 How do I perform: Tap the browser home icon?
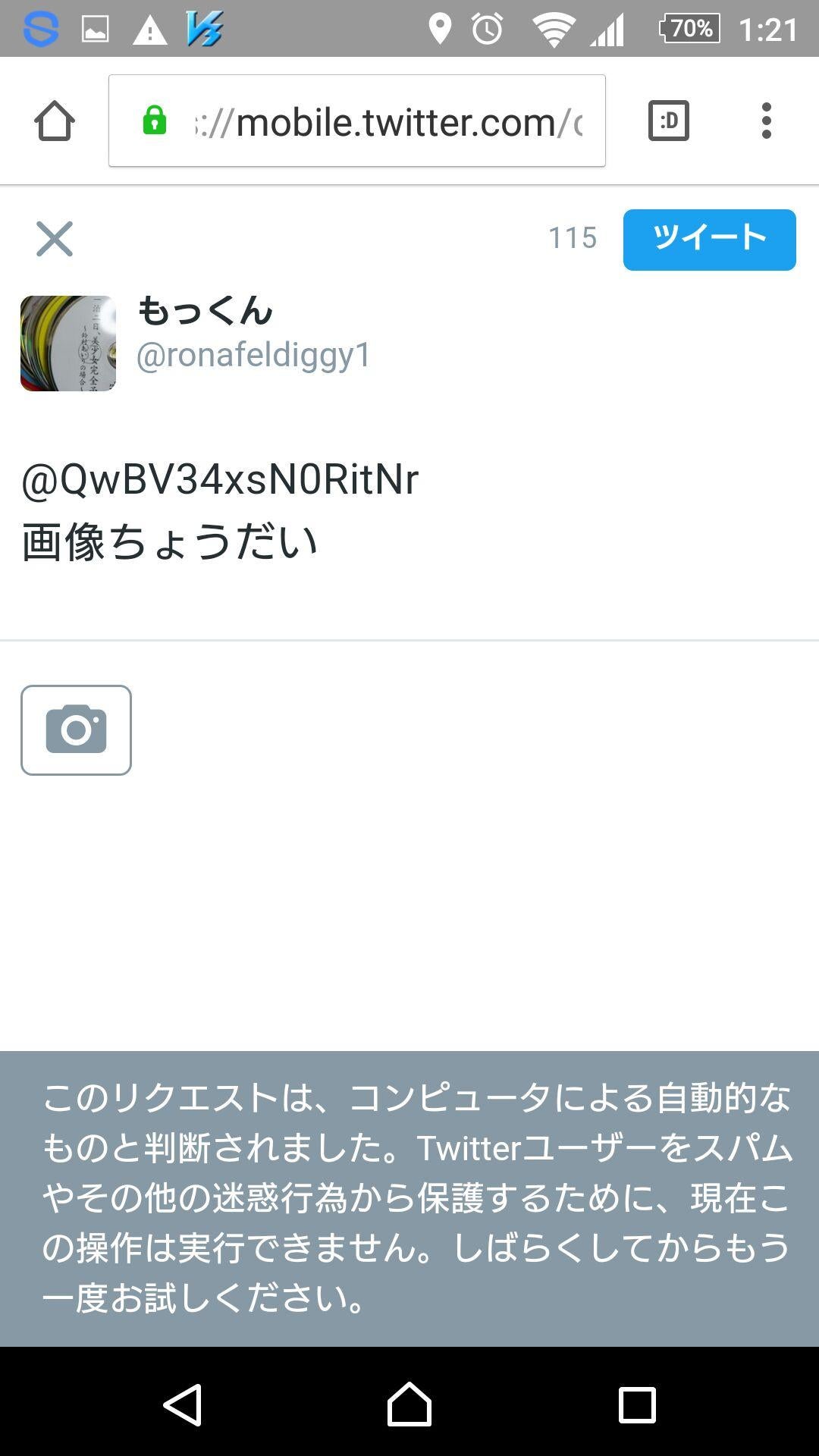point(55,121)
